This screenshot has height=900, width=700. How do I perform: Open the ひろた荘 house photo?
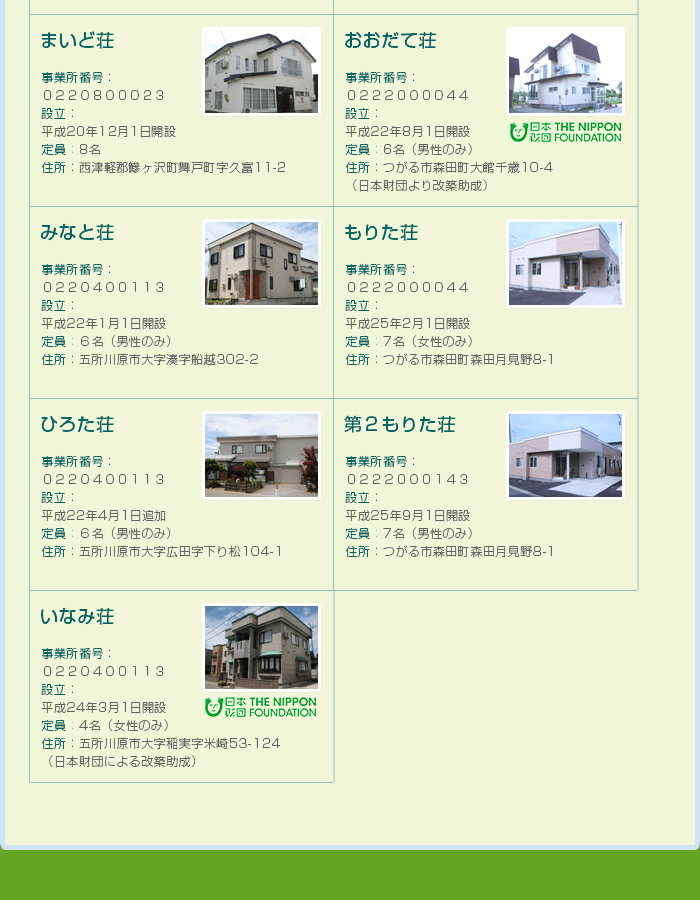coord(261,455)
